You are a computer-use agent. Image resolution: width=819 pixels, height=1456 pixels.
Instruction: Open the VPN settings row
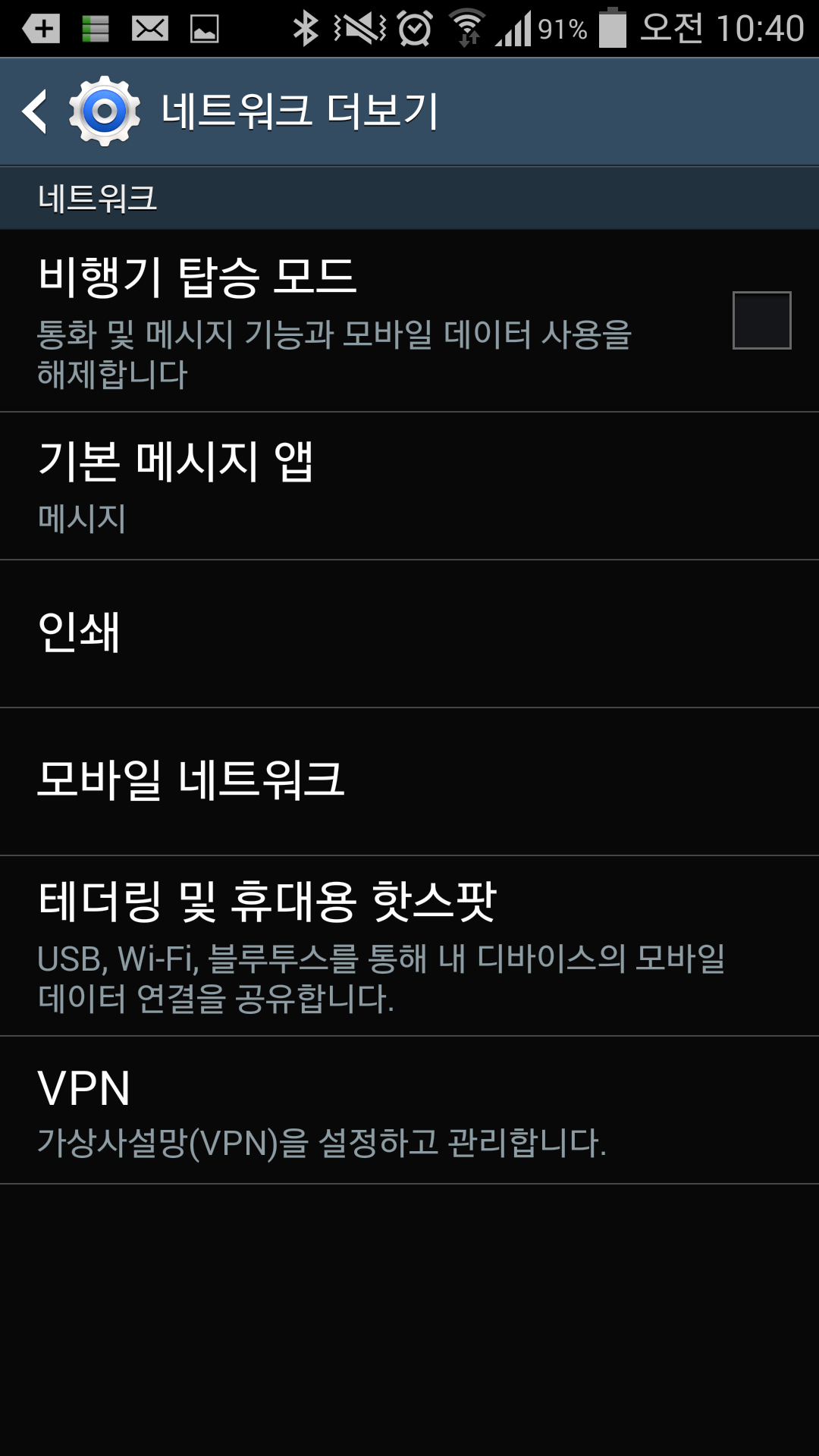pos(409,1110)
